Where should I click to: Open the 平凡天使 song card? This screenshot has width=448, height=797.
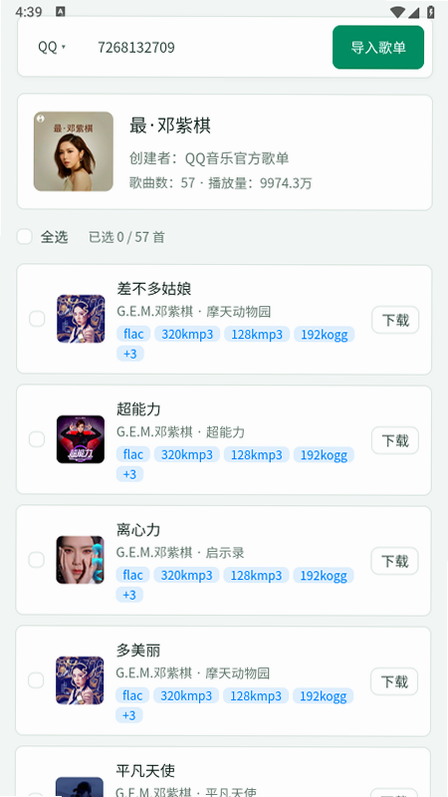pos(223,772)
